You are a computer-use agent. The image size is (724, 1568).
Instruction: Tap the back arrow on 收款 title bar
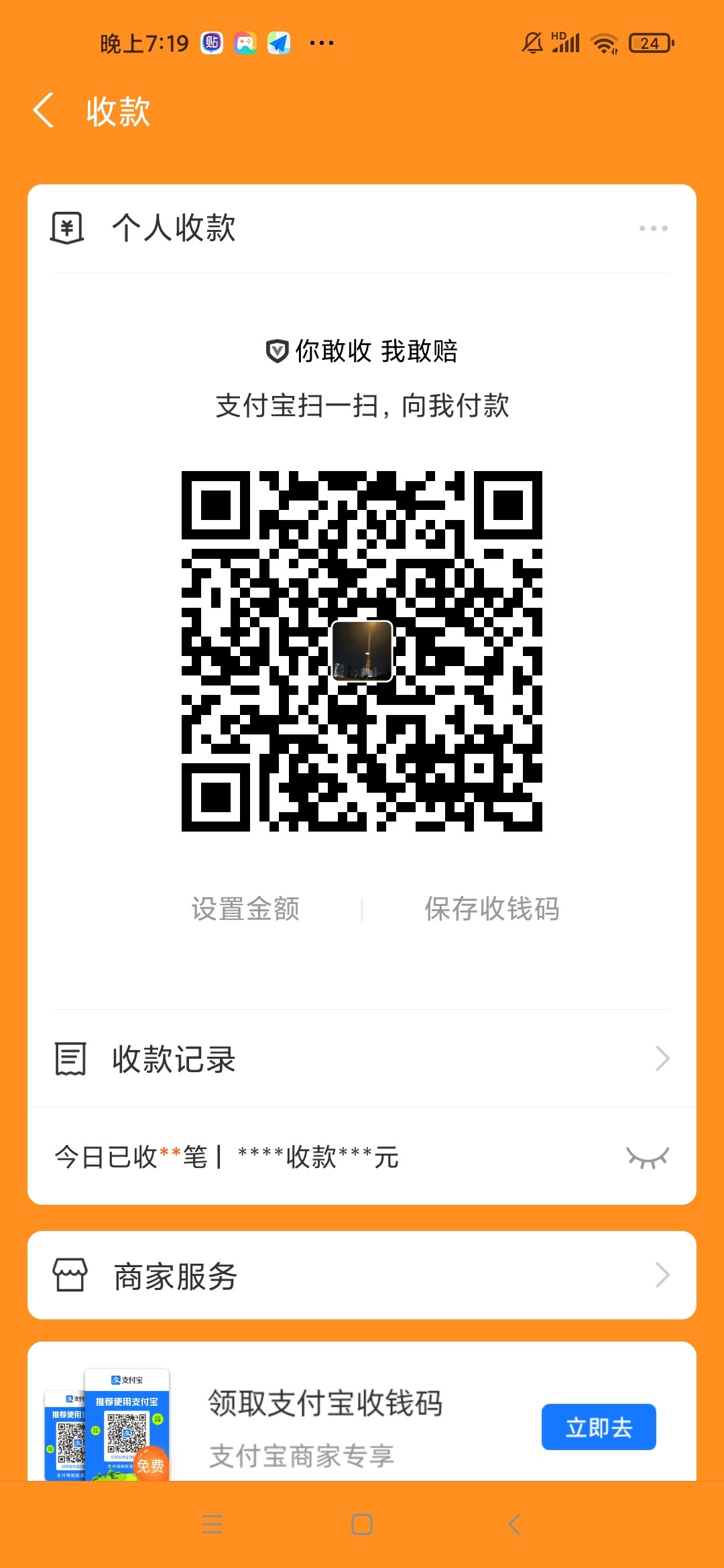click(x=44, y=111)
